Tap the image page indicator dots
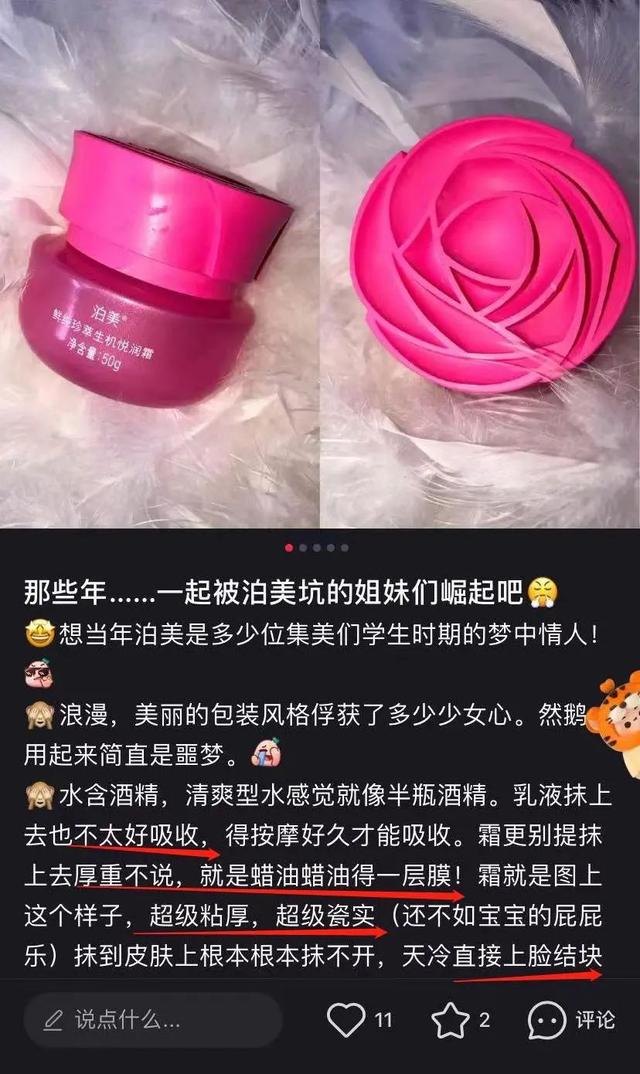 click(x=318, y=548)
